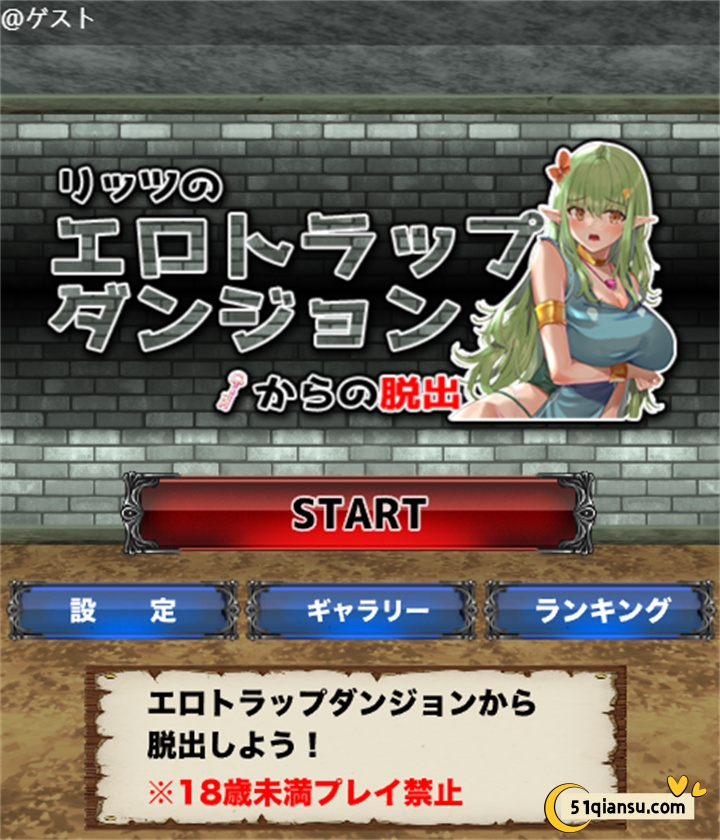This screenshot has width=720, height=840.
Task: Open the 設定 settings menu
Action: click(x=123, y=609)
